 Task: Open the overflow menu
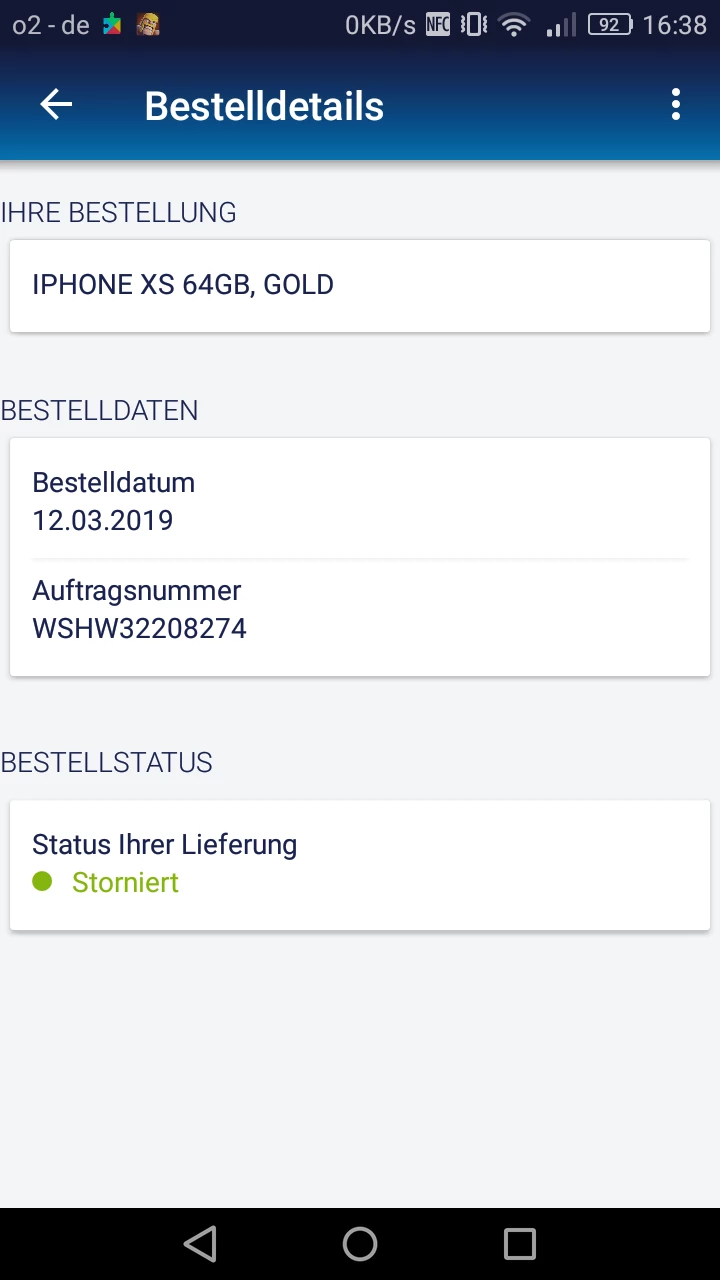(676, 105)
